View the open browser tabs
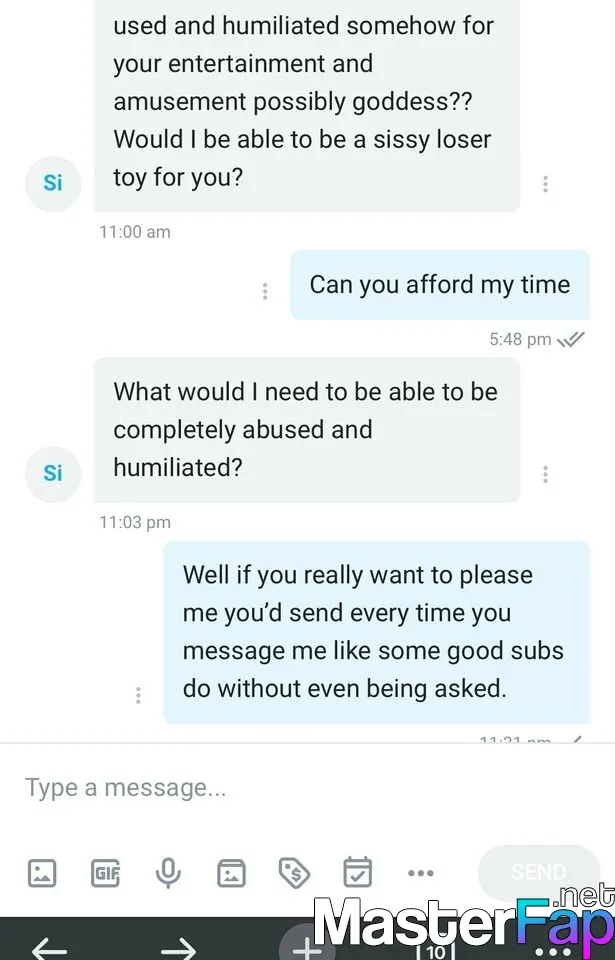 (x=434, y=948)
